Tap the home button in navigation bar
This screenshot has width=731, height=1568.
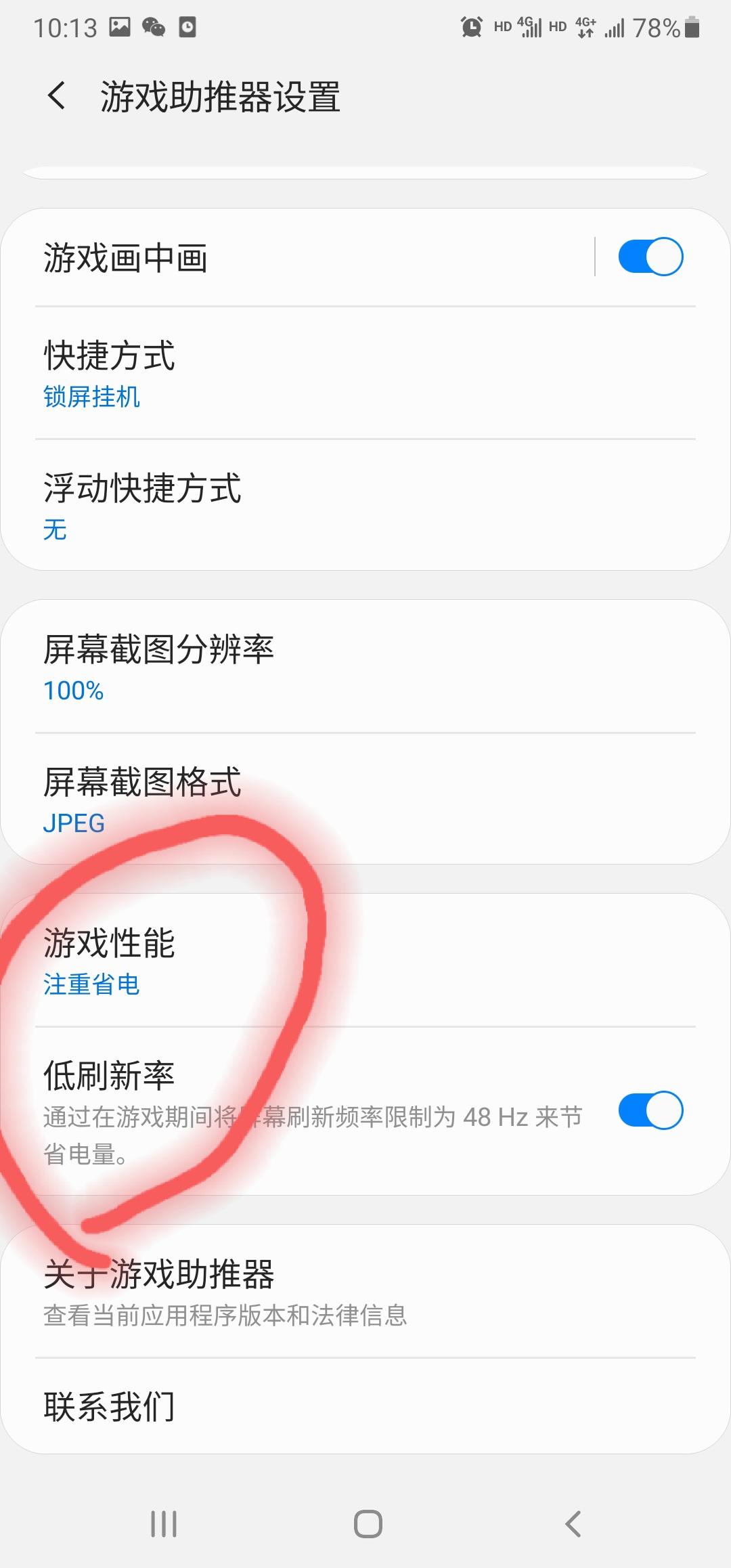click(x=365, y=1525)
